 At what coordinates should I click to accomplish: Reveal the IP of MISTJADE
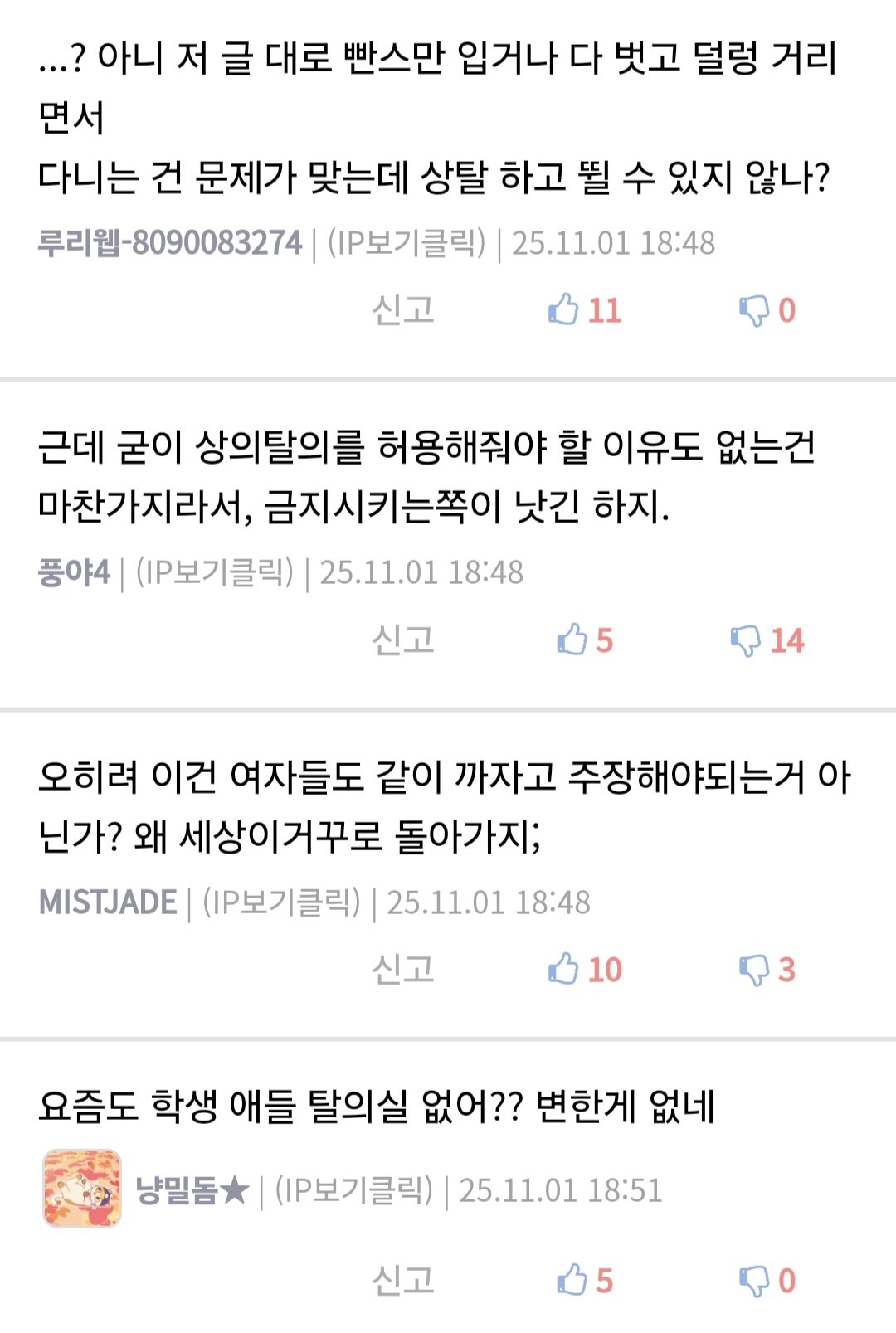281,902
